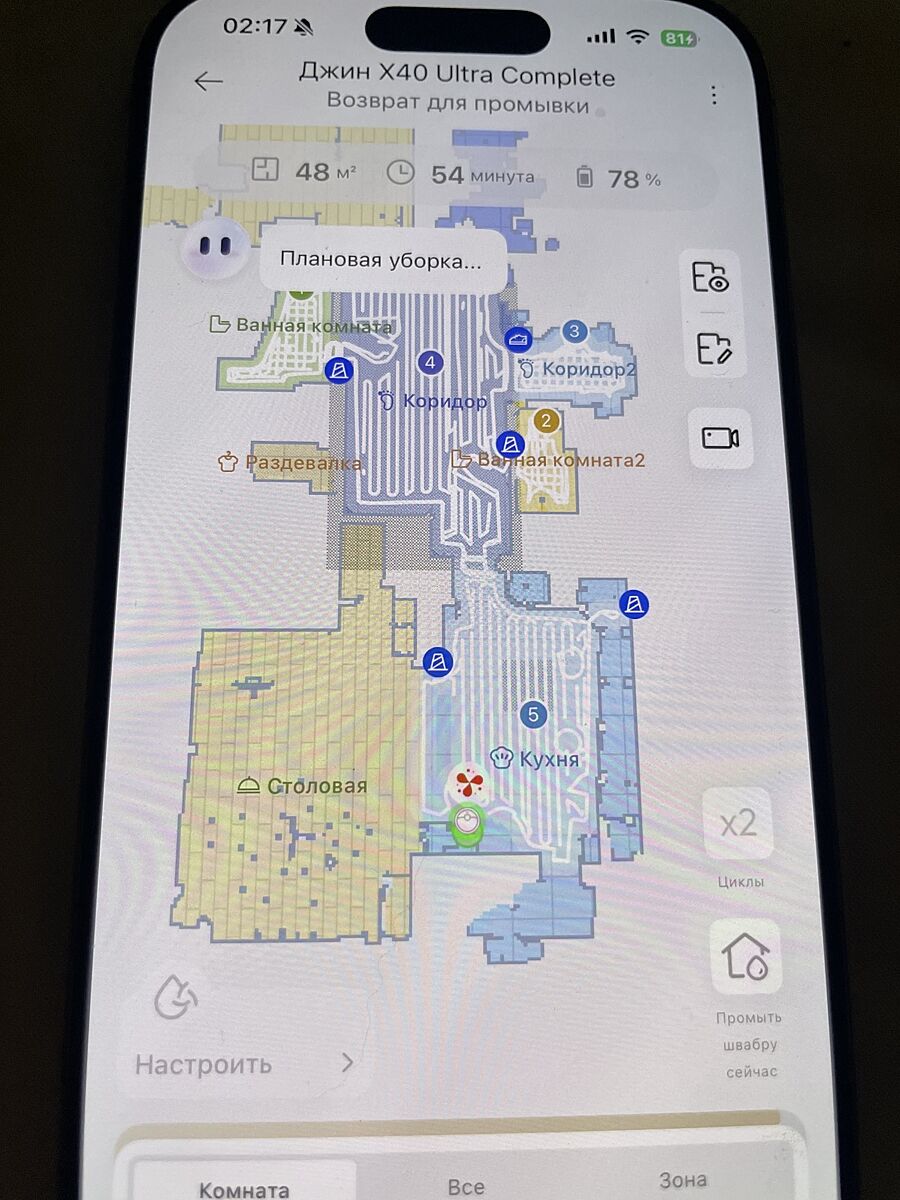Start washing the mop now
The height and width of the screenshot is (1200, 900).
click(x=745, y=957)
